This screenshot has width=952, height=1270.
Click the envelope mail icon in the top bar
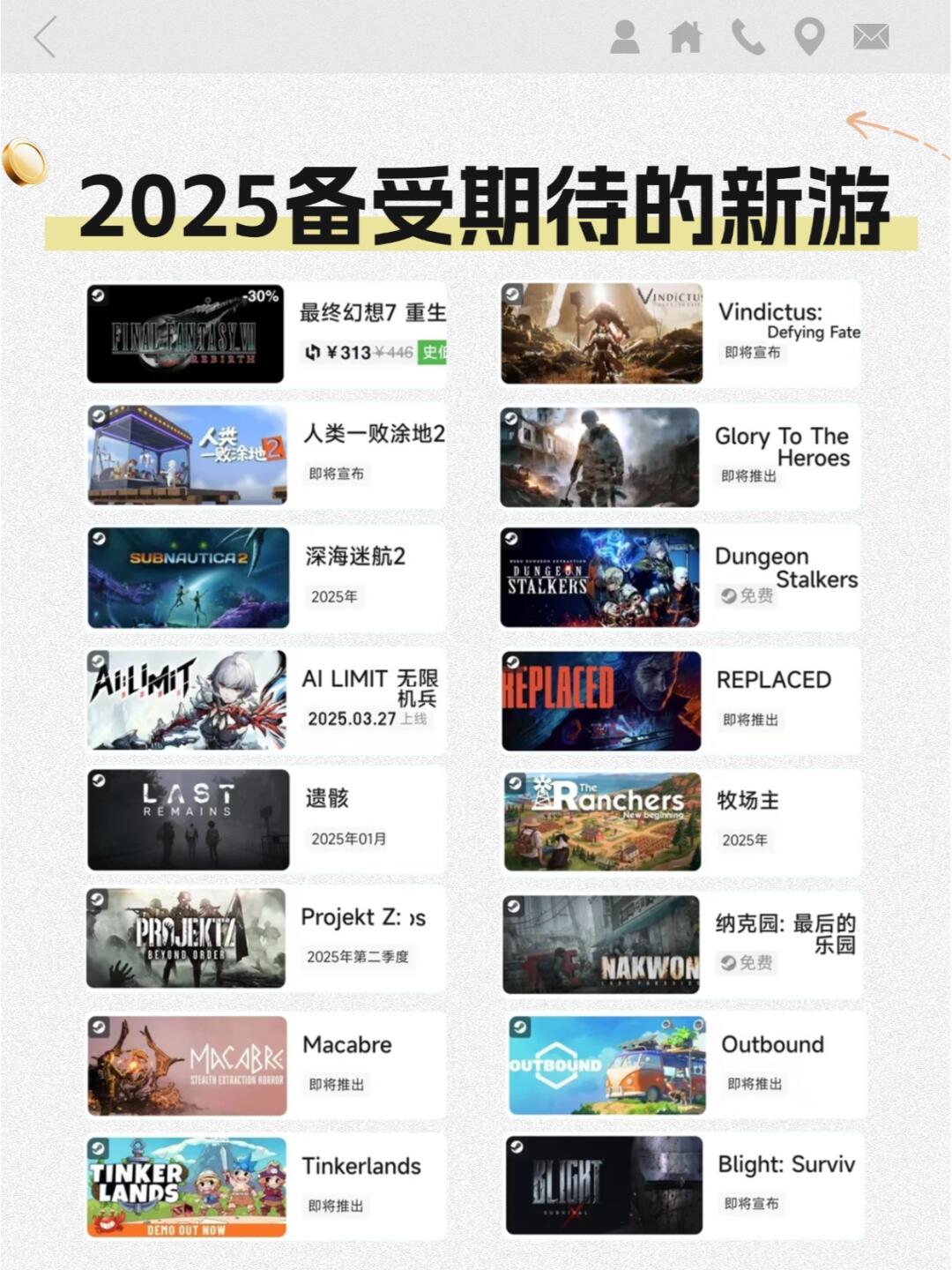pyautogui.click(x=870, y=39)
